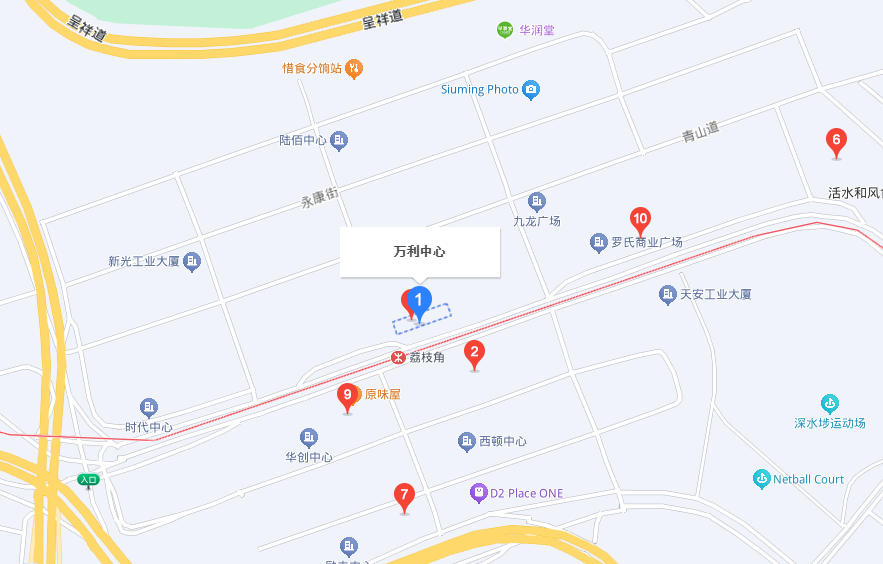Open the Siuming Photo place marker
Image resolution: width=883 pixels, height=564 pixels.
click(x=531, y=90)
